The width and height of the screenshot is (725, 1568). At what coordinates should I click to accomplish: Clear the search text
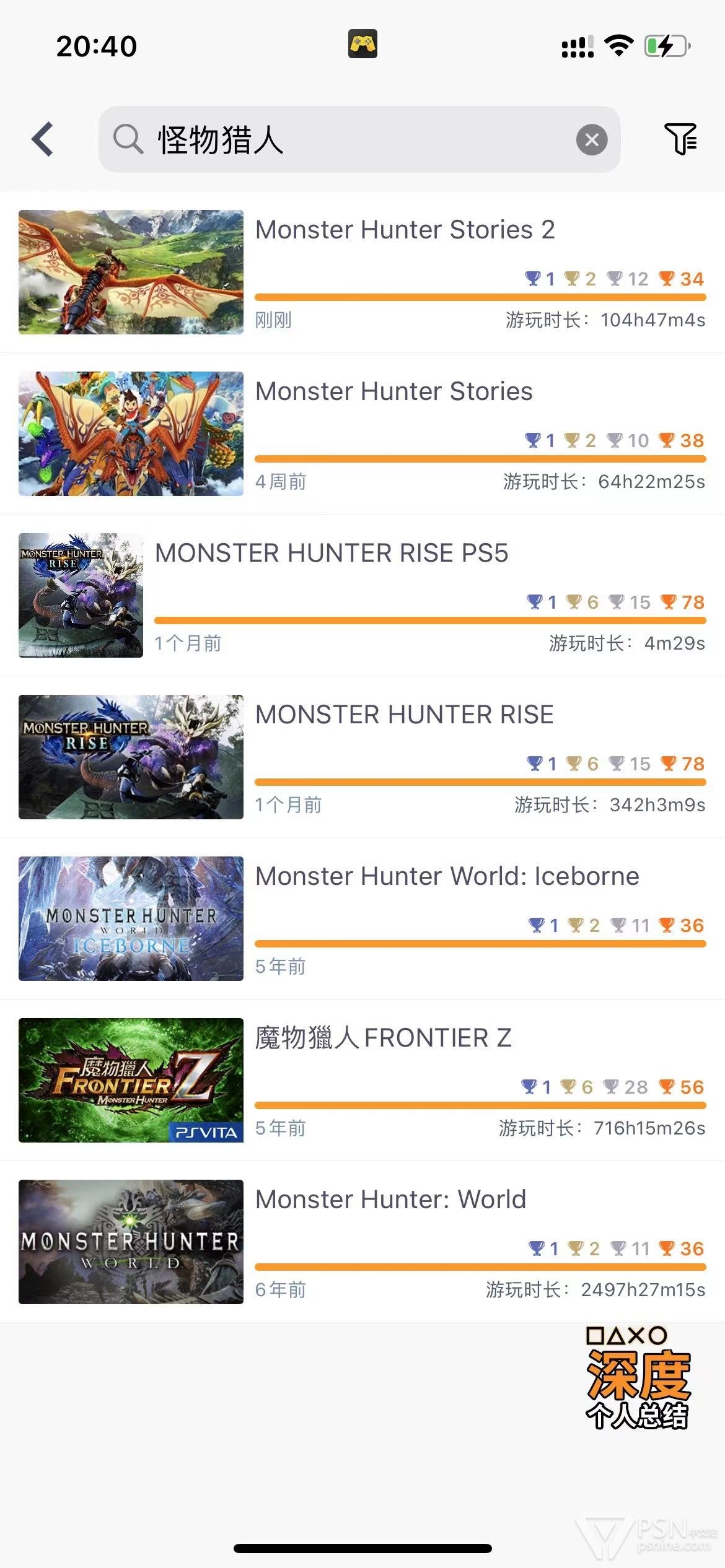592,139
